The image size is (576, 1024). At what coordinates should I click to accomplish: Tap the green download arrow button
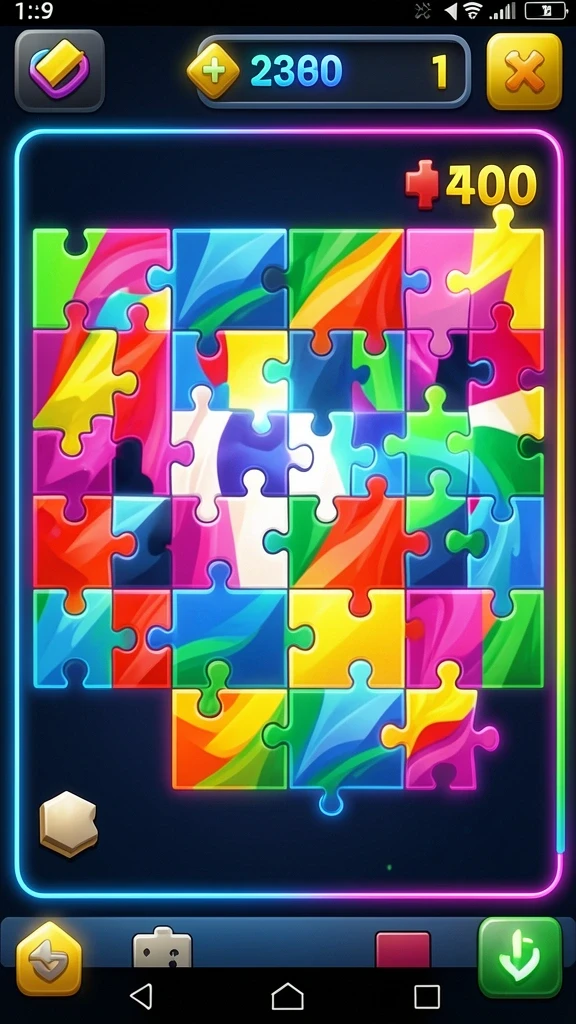520,957
